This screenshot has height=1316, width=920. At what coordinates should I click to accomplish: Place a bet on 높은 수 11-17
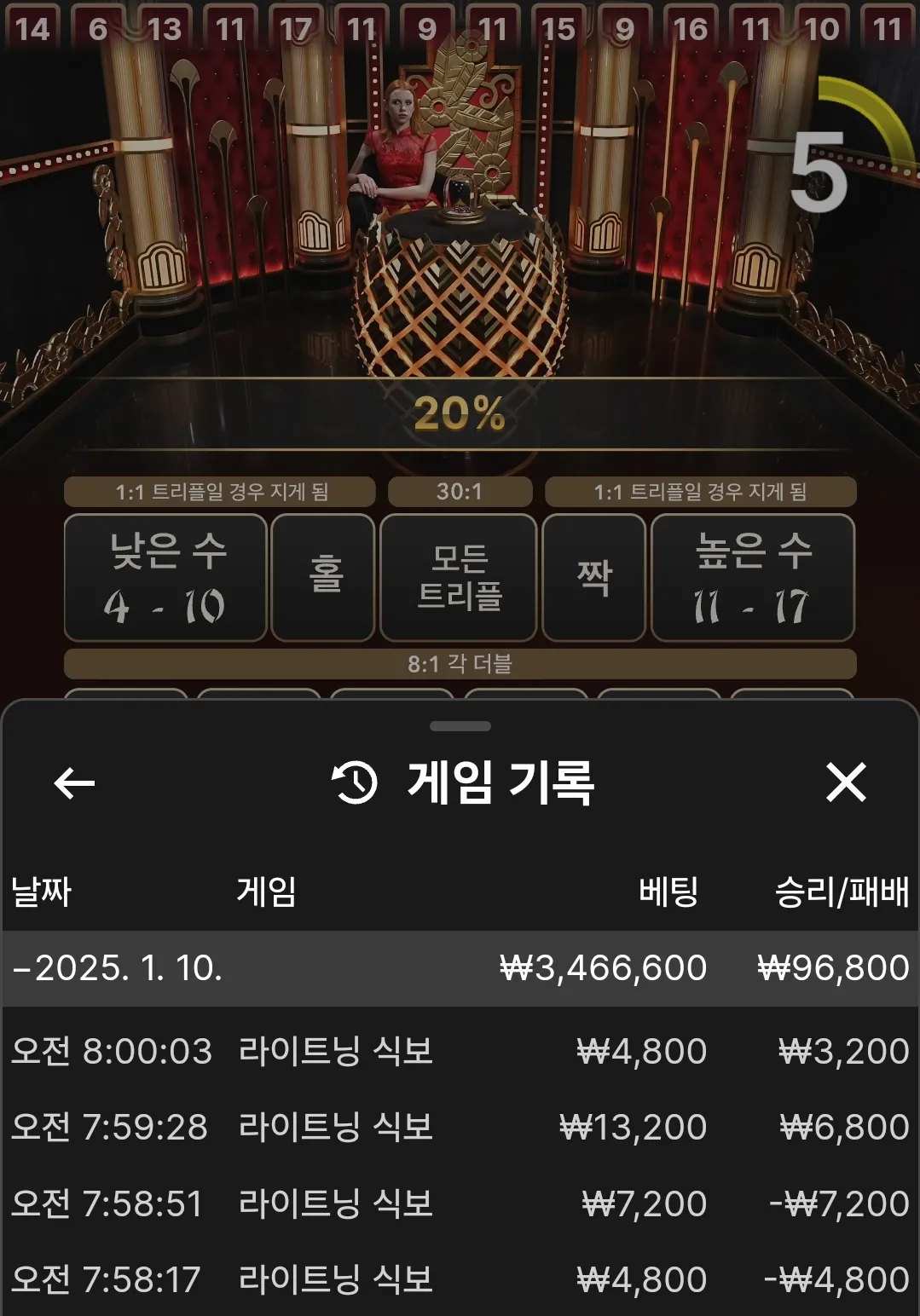[x=753, y=578]
